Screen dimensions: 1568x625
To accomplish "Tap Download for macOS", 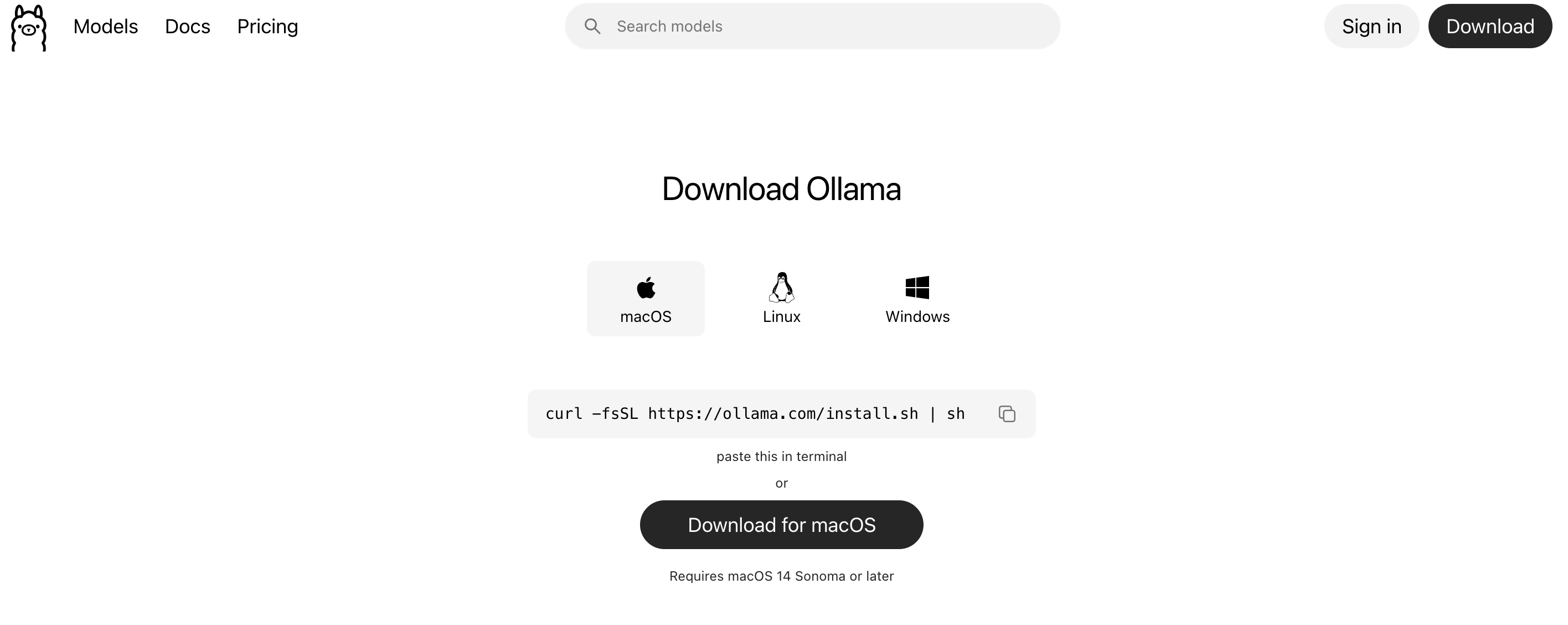I will [781, 525].
